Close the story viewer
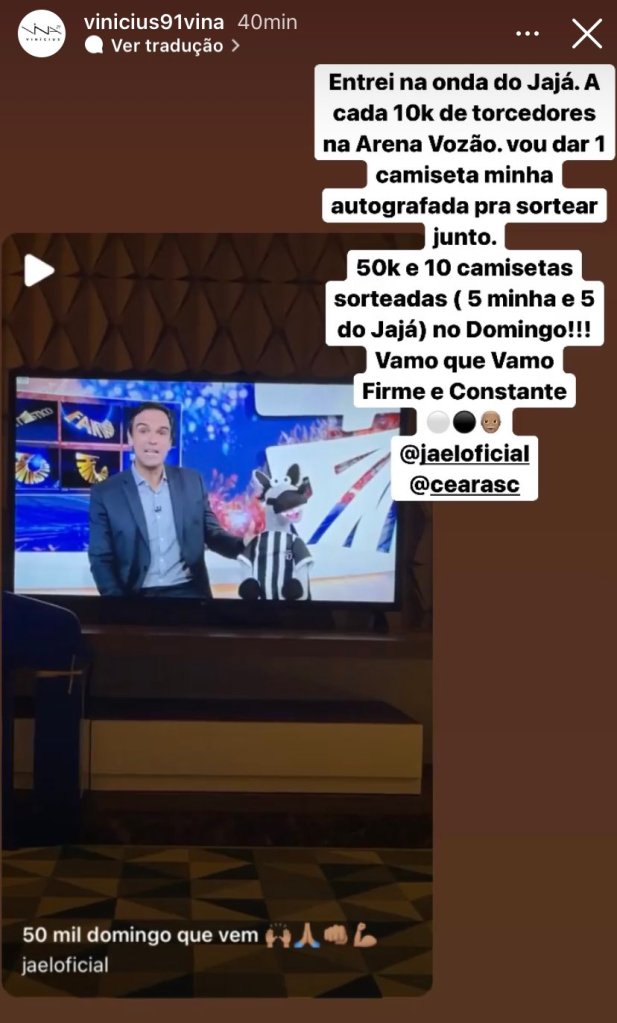 (x=586, y=34)
